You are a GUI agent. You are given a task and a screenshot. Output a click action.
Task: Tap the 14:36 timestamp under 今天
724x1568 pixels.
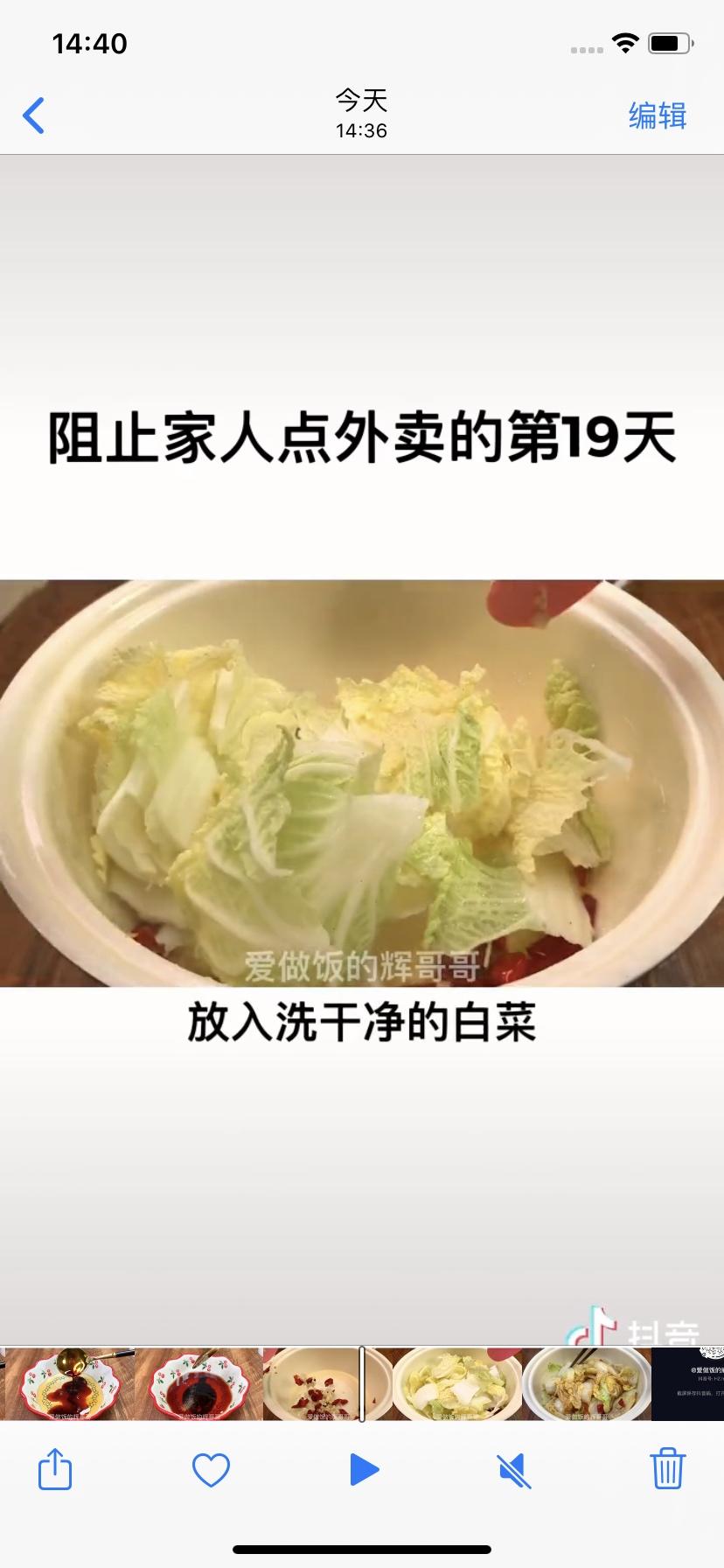point(360,131)
